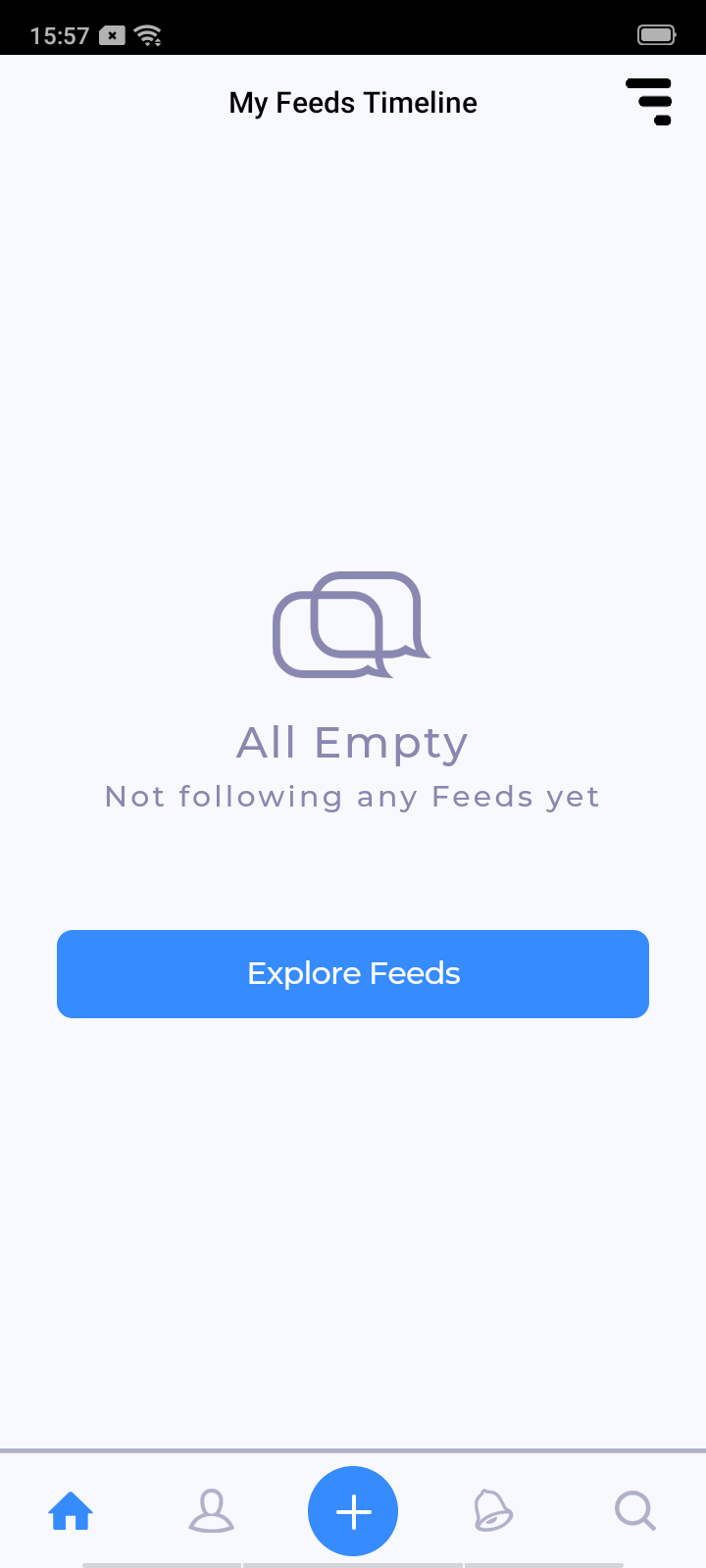Tap the Explore Feeds button
This screenshot has height=1568, width=706.
coord(353,973)
